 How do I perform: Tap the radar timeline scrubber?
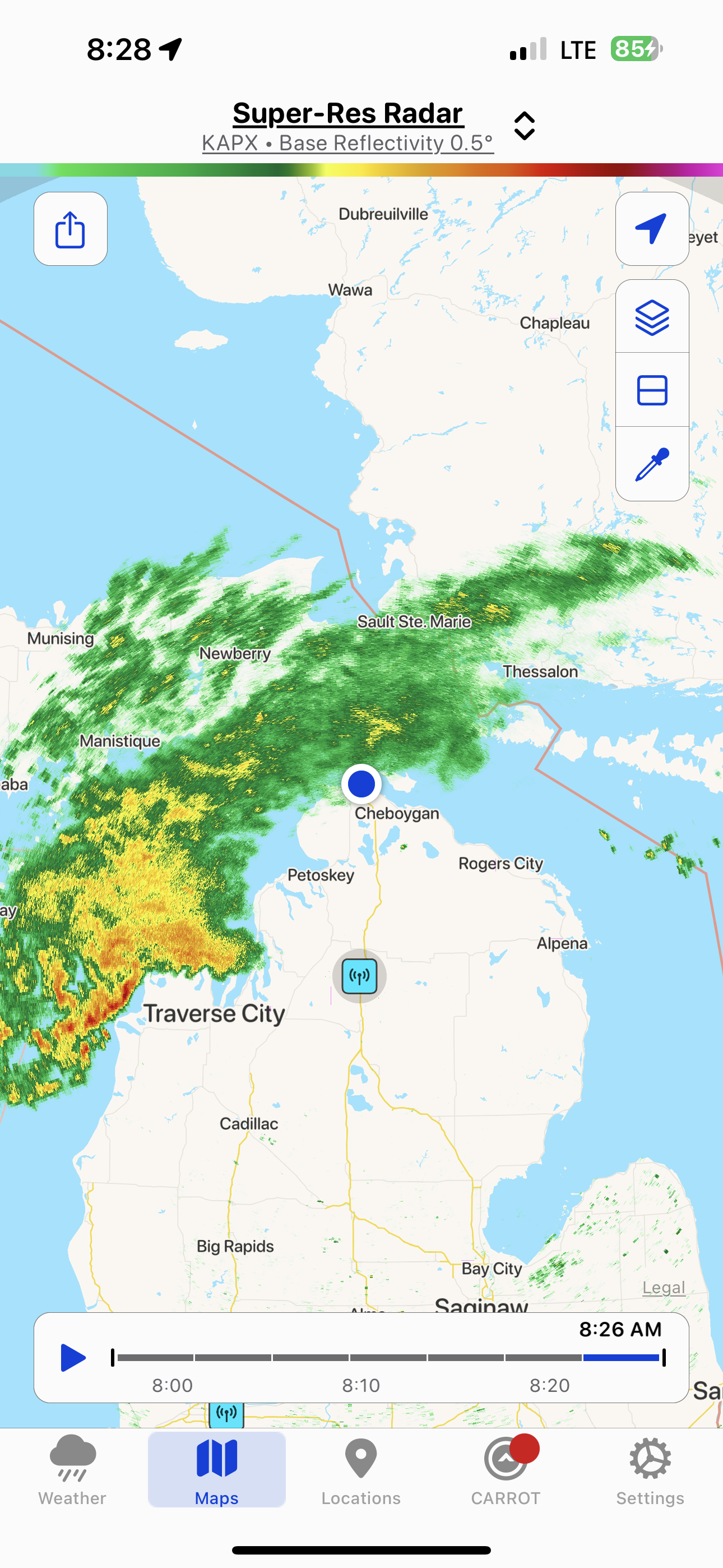388,1357
